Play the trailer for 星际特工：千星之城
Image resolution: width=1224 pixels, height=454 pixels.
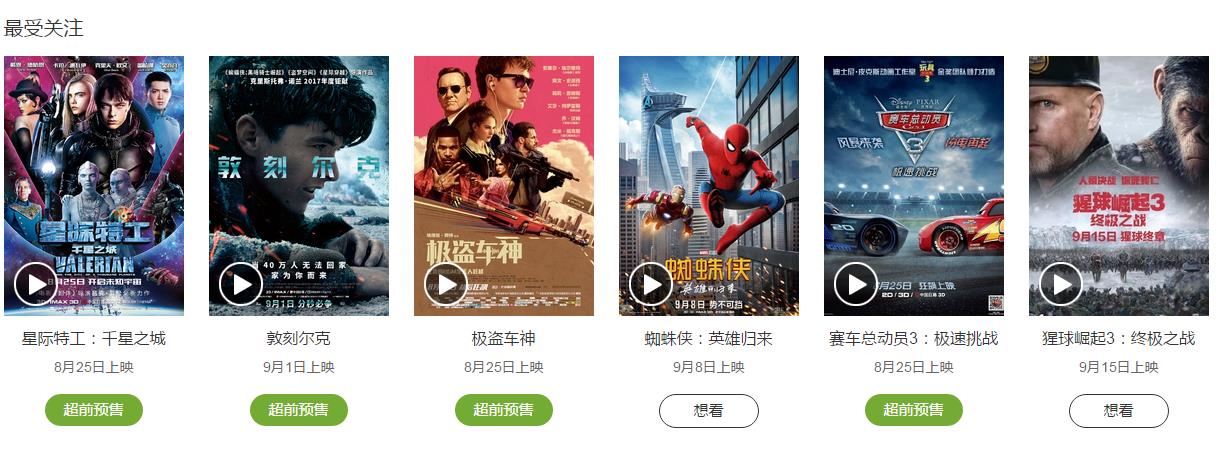coord(36,284)
